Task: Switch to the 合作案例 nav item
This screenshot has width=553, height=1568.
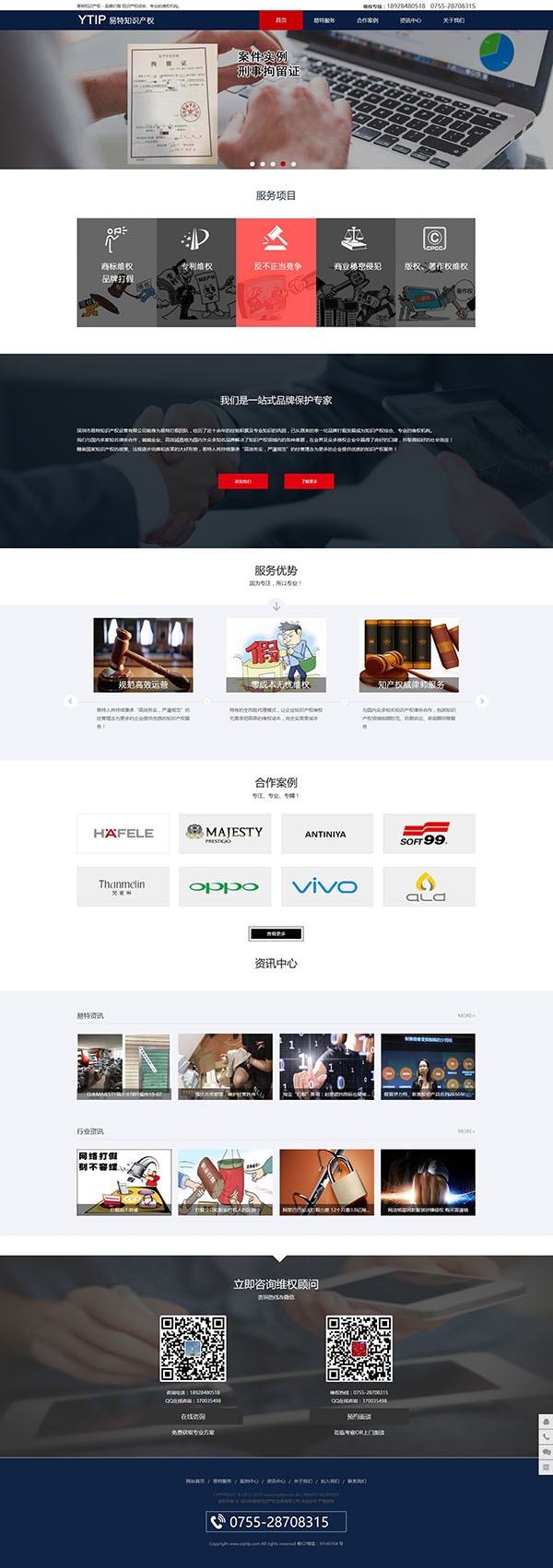Action: [367, 19]
